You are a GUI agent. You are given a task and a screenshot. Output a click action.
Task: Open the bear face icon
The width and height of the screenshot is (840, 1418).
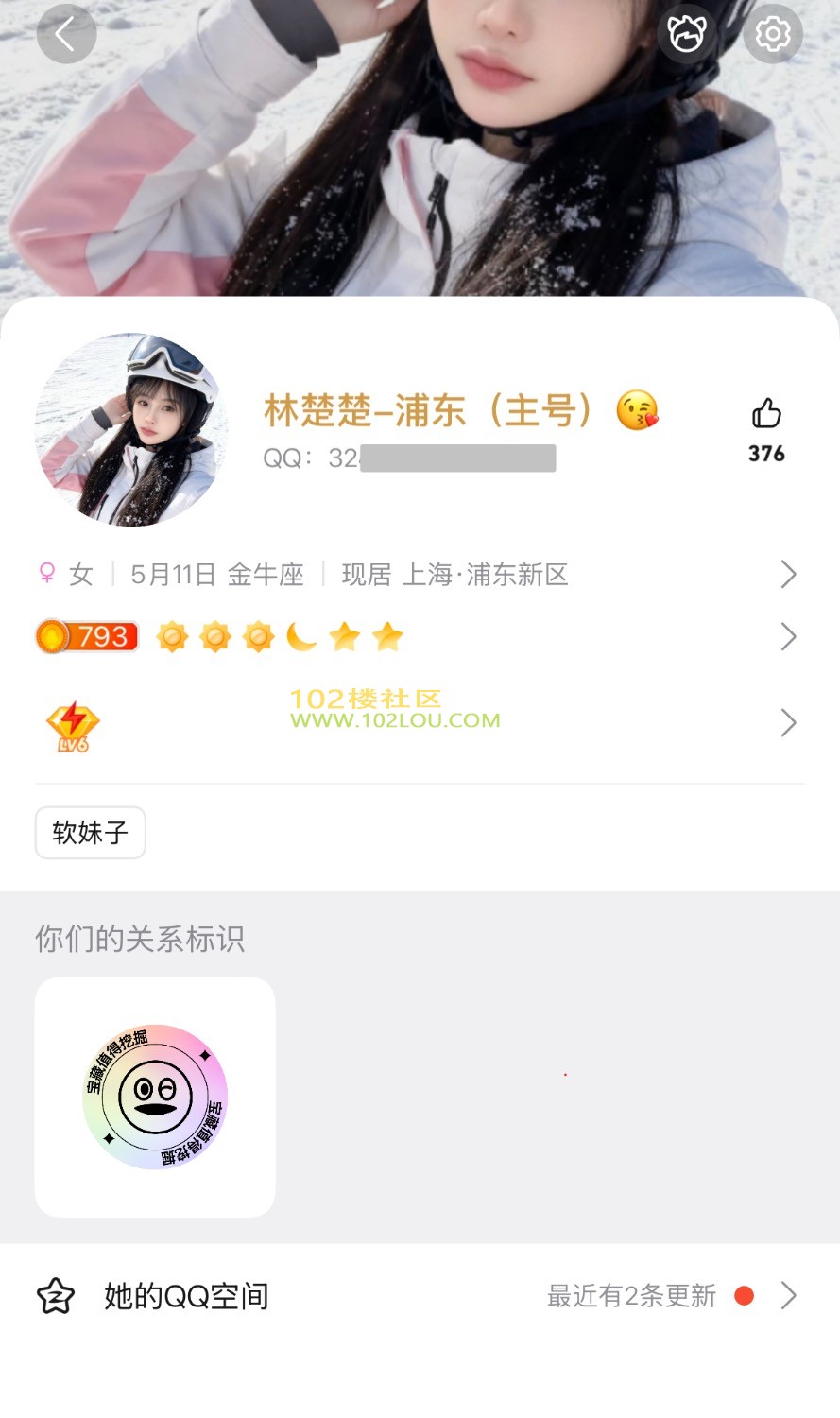[687, 34]
